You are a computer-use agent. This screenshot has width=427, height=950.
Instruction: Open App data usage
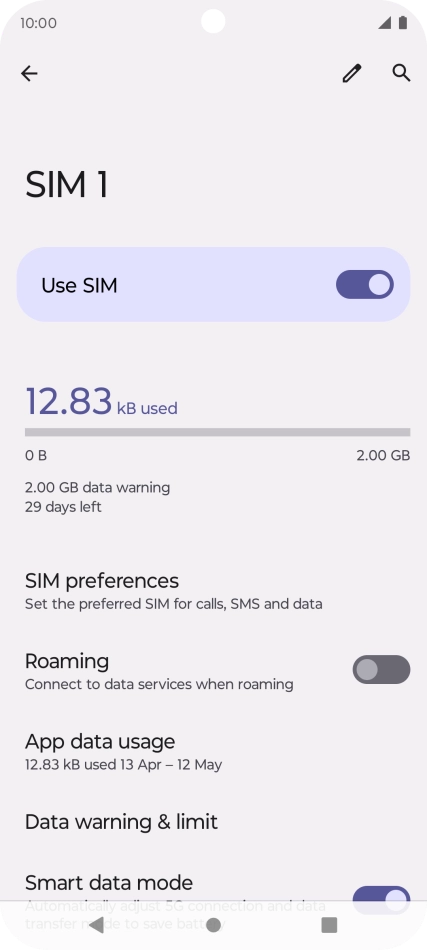(x=213, y=752)
